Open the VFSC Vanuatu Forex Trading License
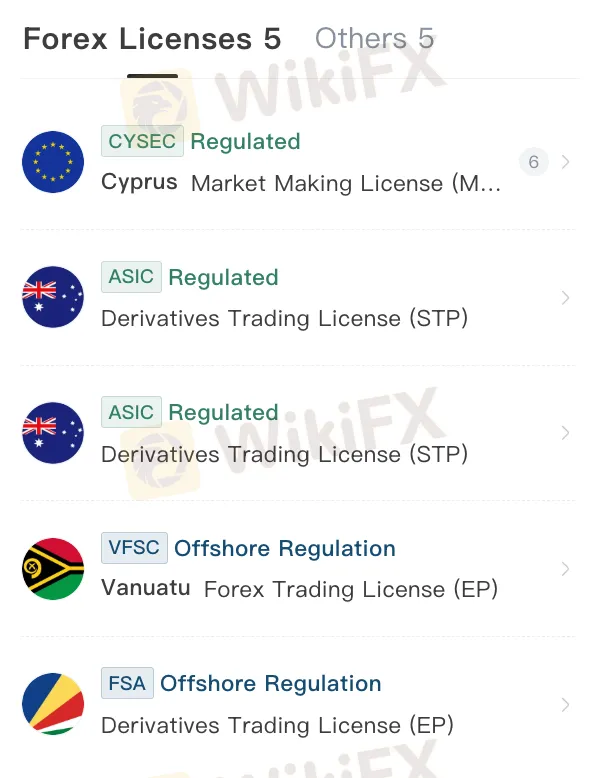 [x=300, y=569]
